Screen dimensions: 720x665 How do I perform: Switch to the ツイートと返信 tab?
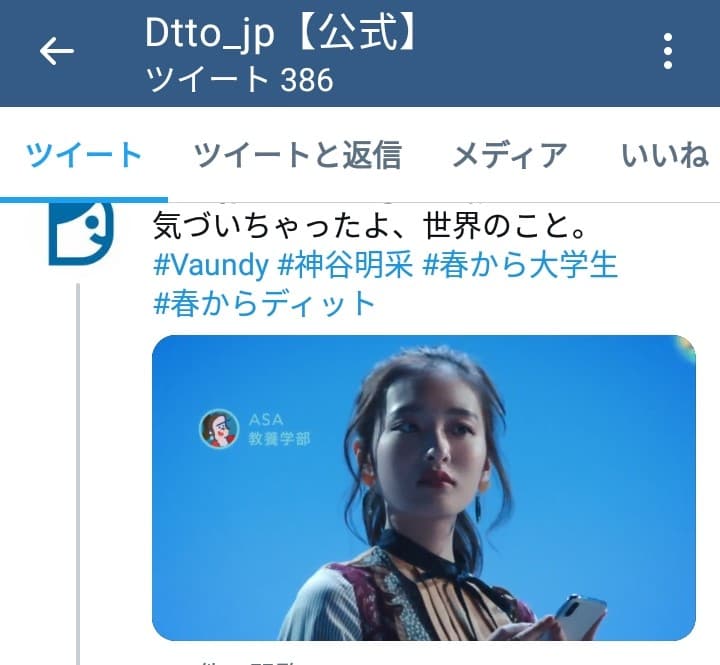click(x=297, y=155)
